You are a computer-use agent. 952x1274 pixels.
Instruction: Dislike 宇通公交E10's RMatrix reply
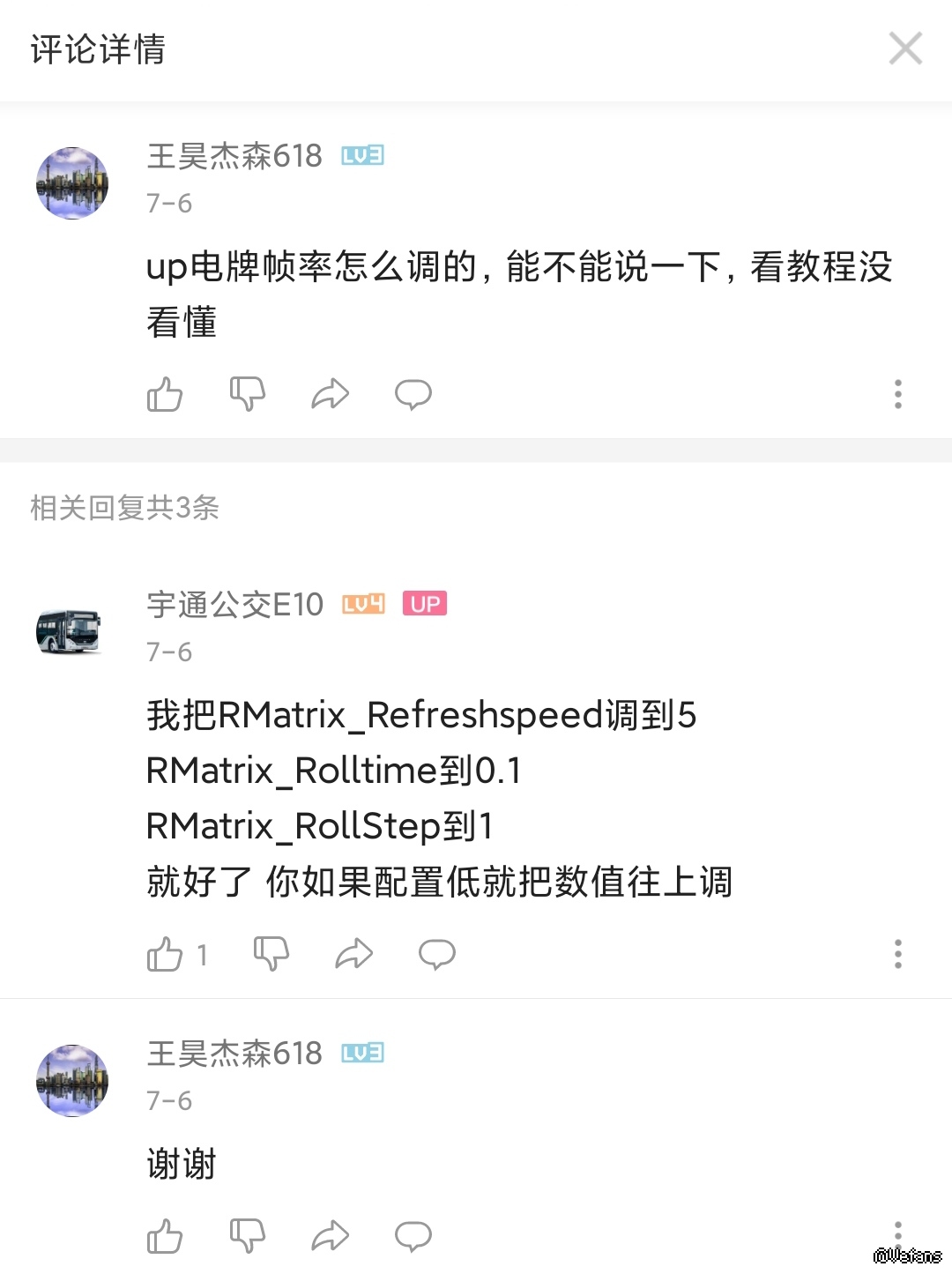click(271, 954)
